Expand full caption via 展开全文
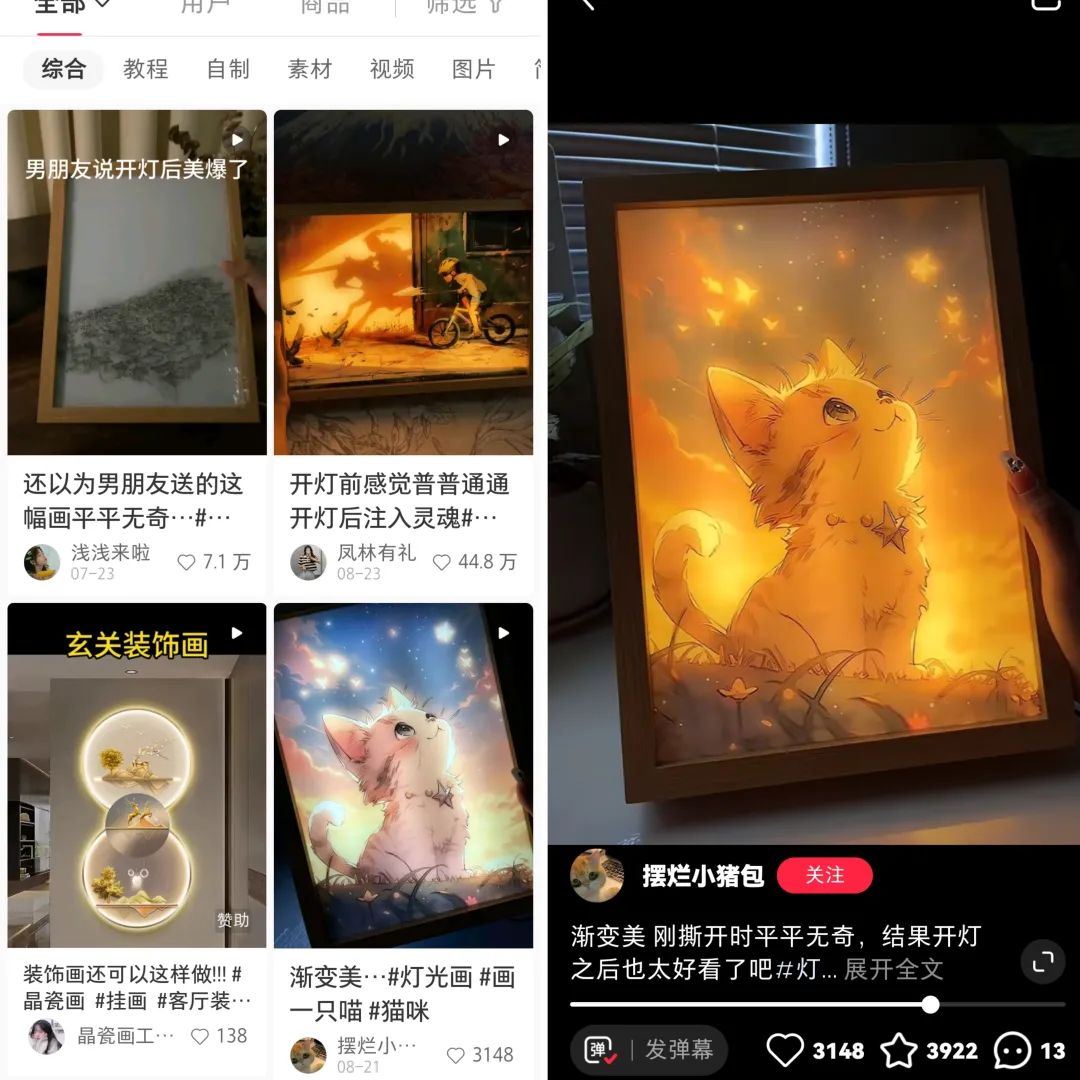 tap(893, 969)
